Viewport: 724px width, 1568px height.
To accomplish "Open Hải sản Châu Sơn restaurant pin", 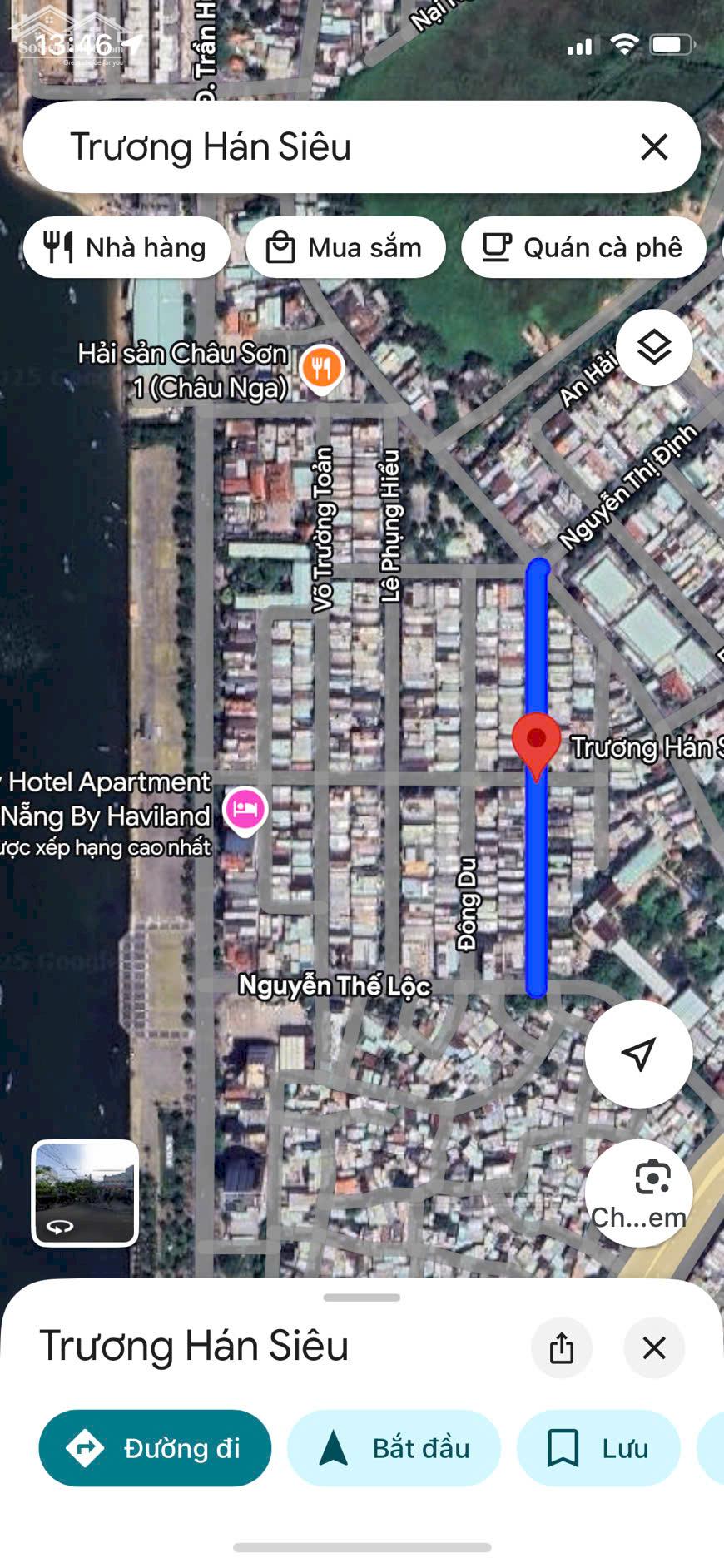I will tap(321, 366).
